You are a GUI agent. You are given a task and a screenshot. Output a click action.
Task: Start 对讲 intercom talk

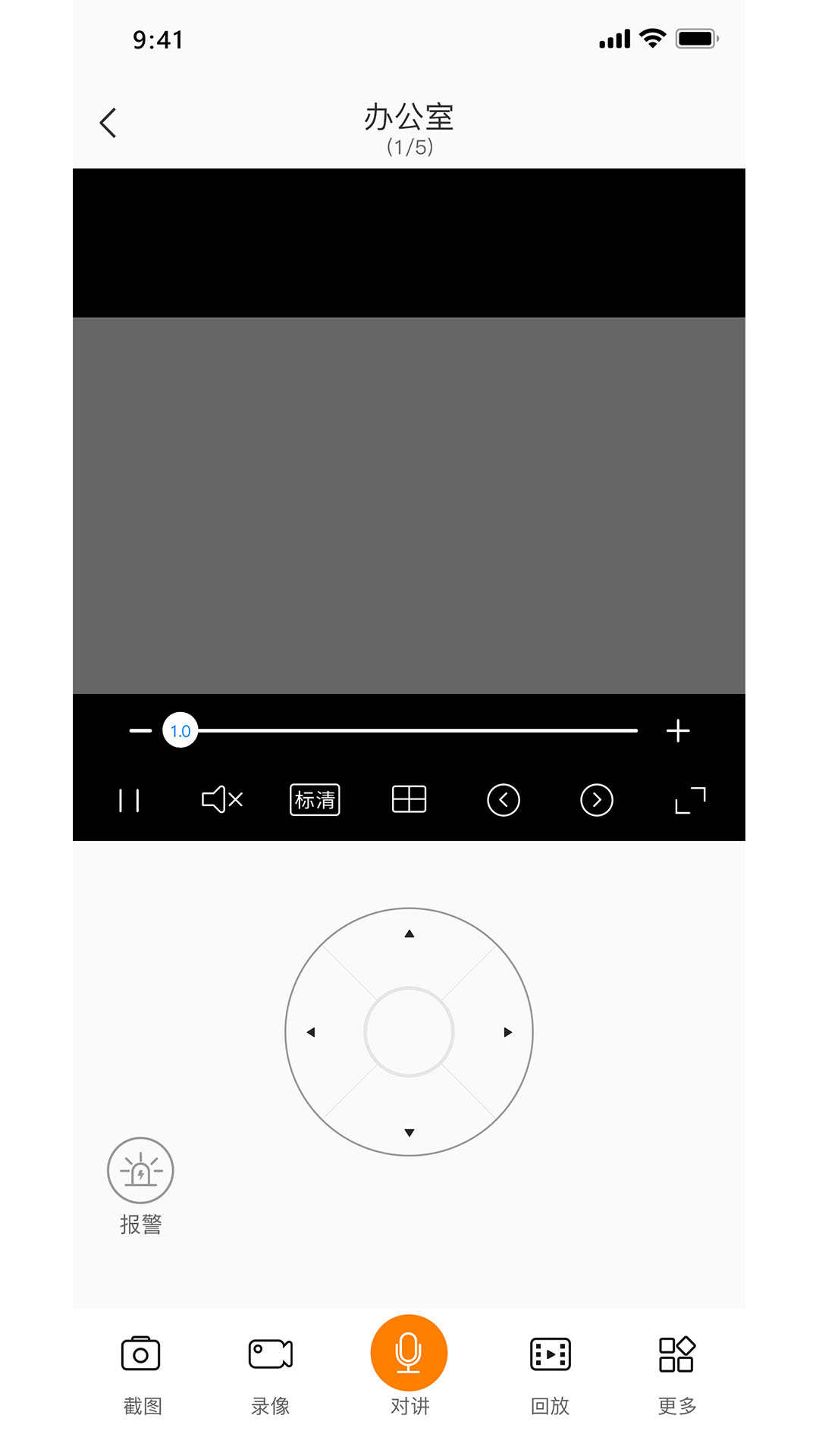pos(409,1353)
